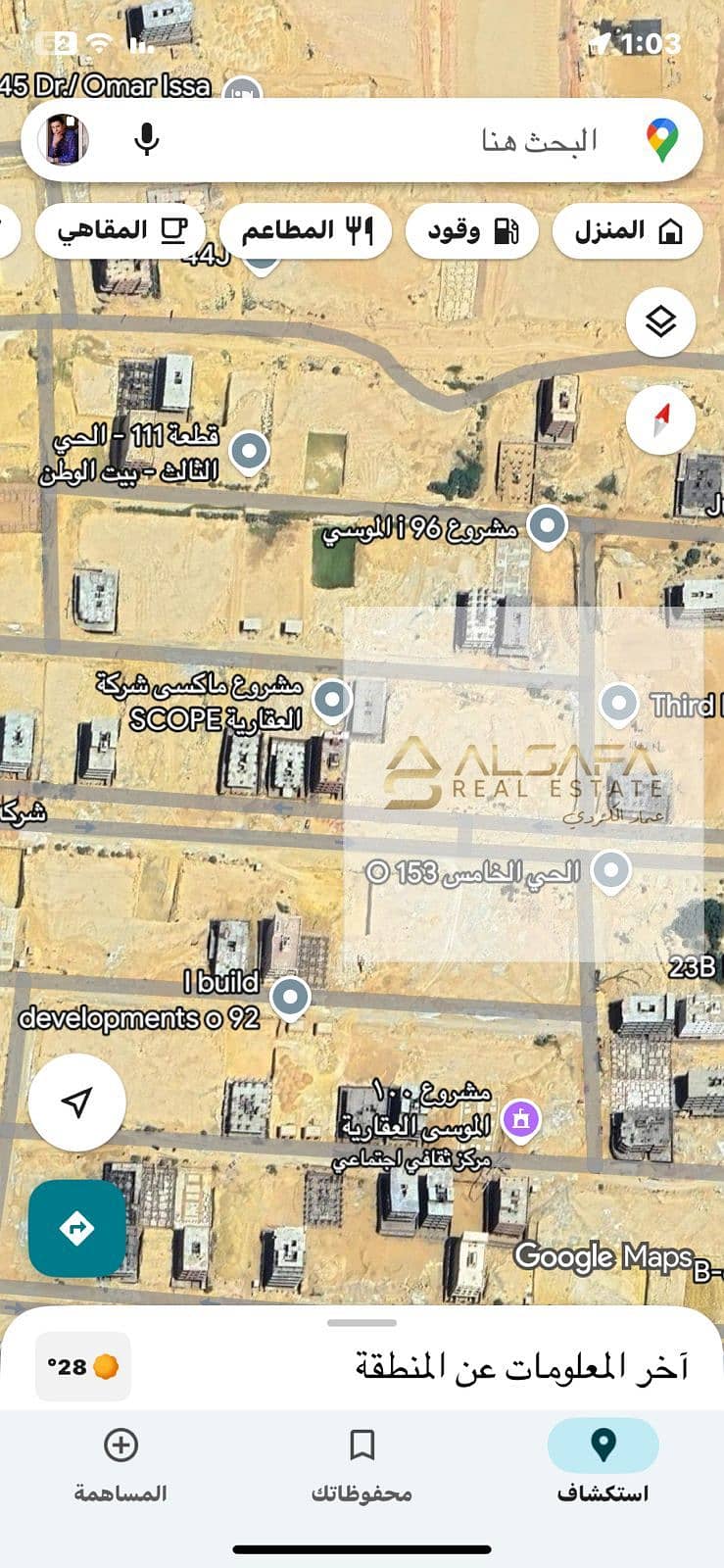Start voice search with the microphone
Screen dimensions: 724x1568
click(147, 140)
